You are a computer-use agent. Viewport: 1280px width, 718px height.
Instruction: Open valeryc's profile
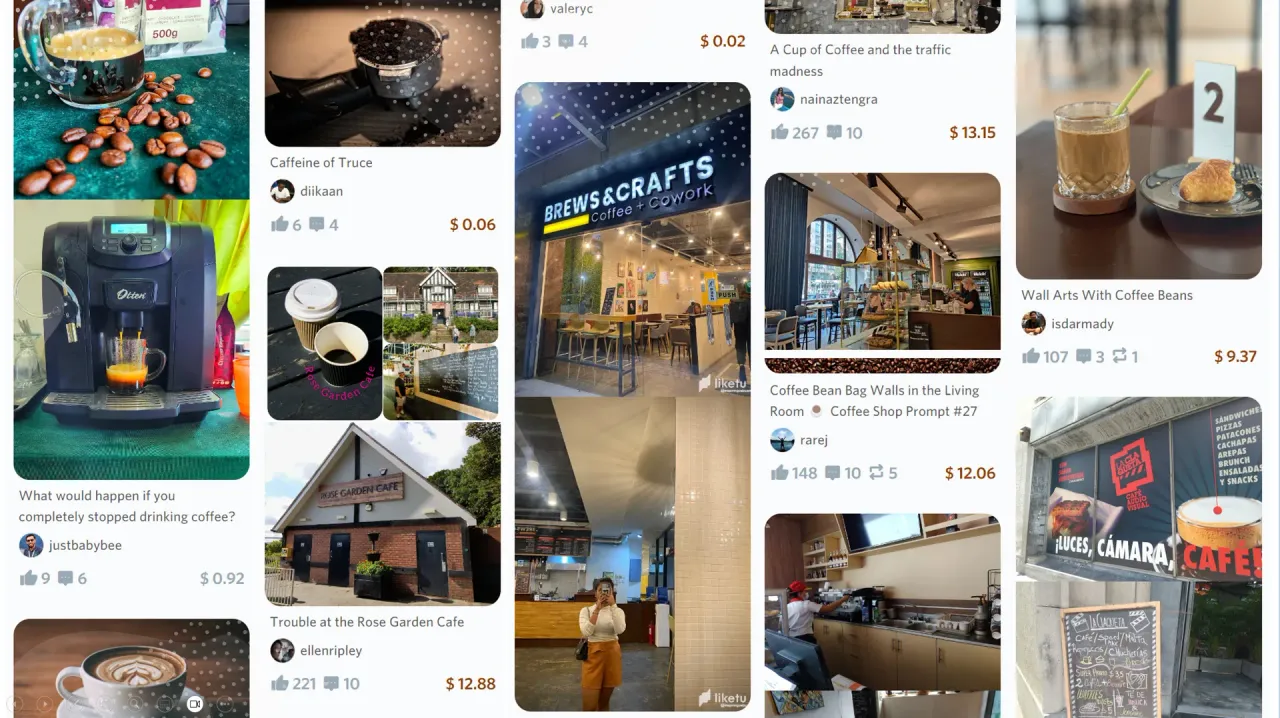(x=571, y=9)
